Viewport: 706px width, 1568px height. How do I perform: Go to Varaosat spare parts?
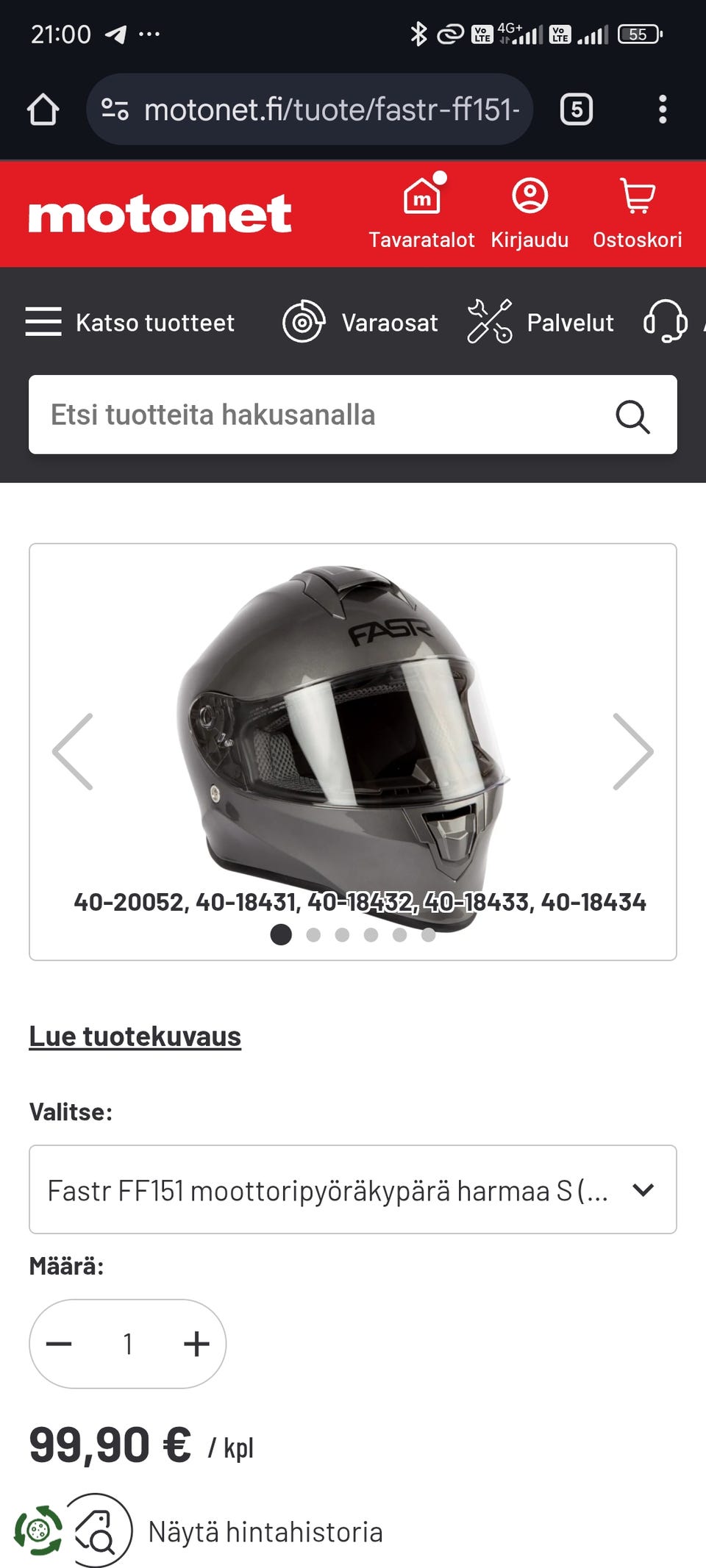point(360,322)
